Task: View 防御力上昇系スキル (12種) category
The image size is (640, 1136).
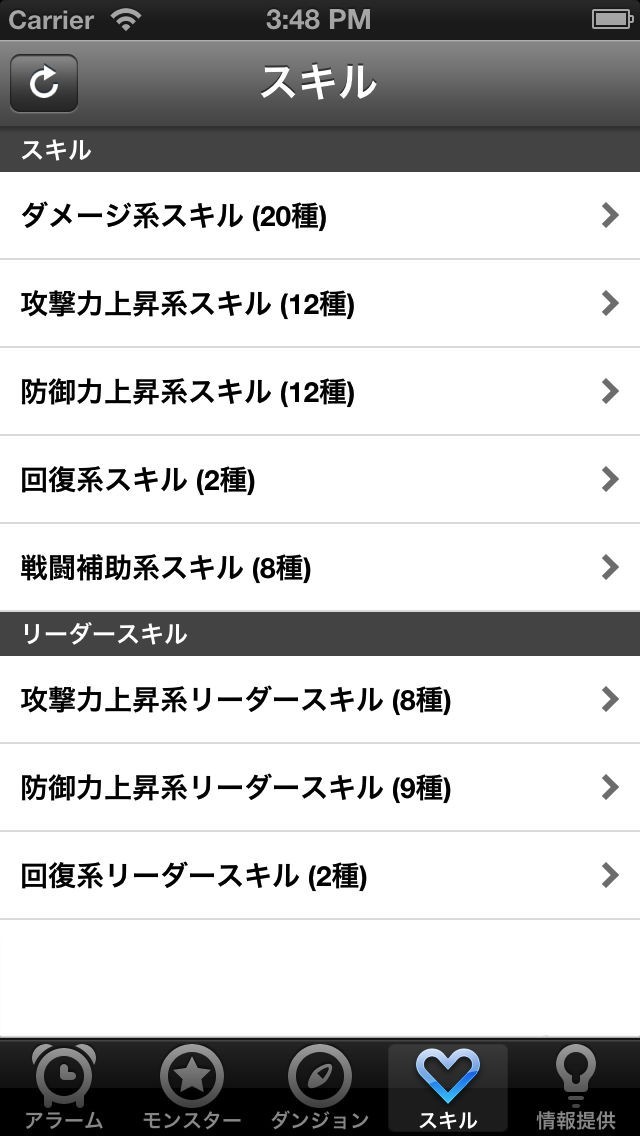Action: pyautogui.click(x=320, y=391)
